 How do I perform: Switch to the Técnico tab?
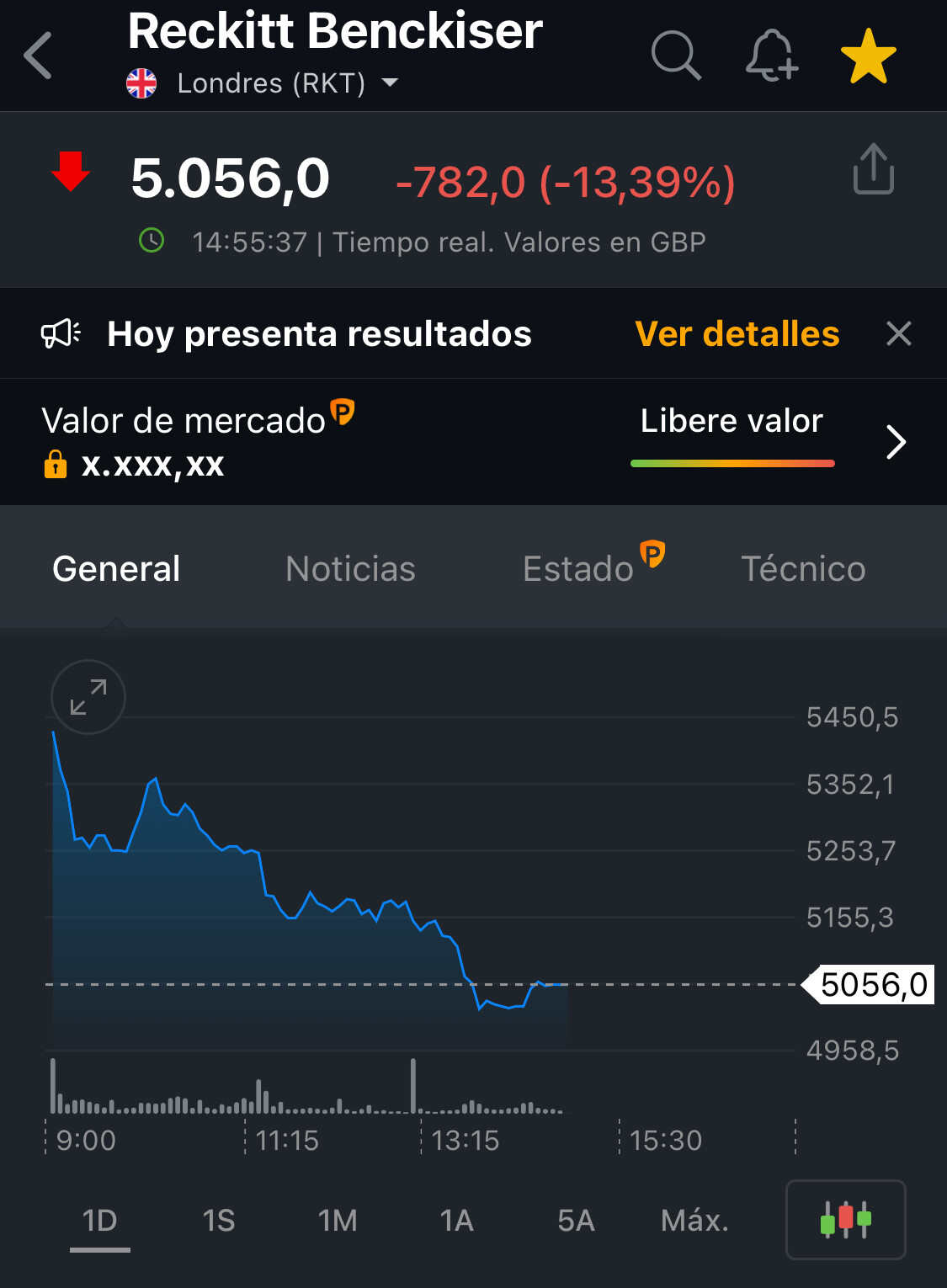803,569
